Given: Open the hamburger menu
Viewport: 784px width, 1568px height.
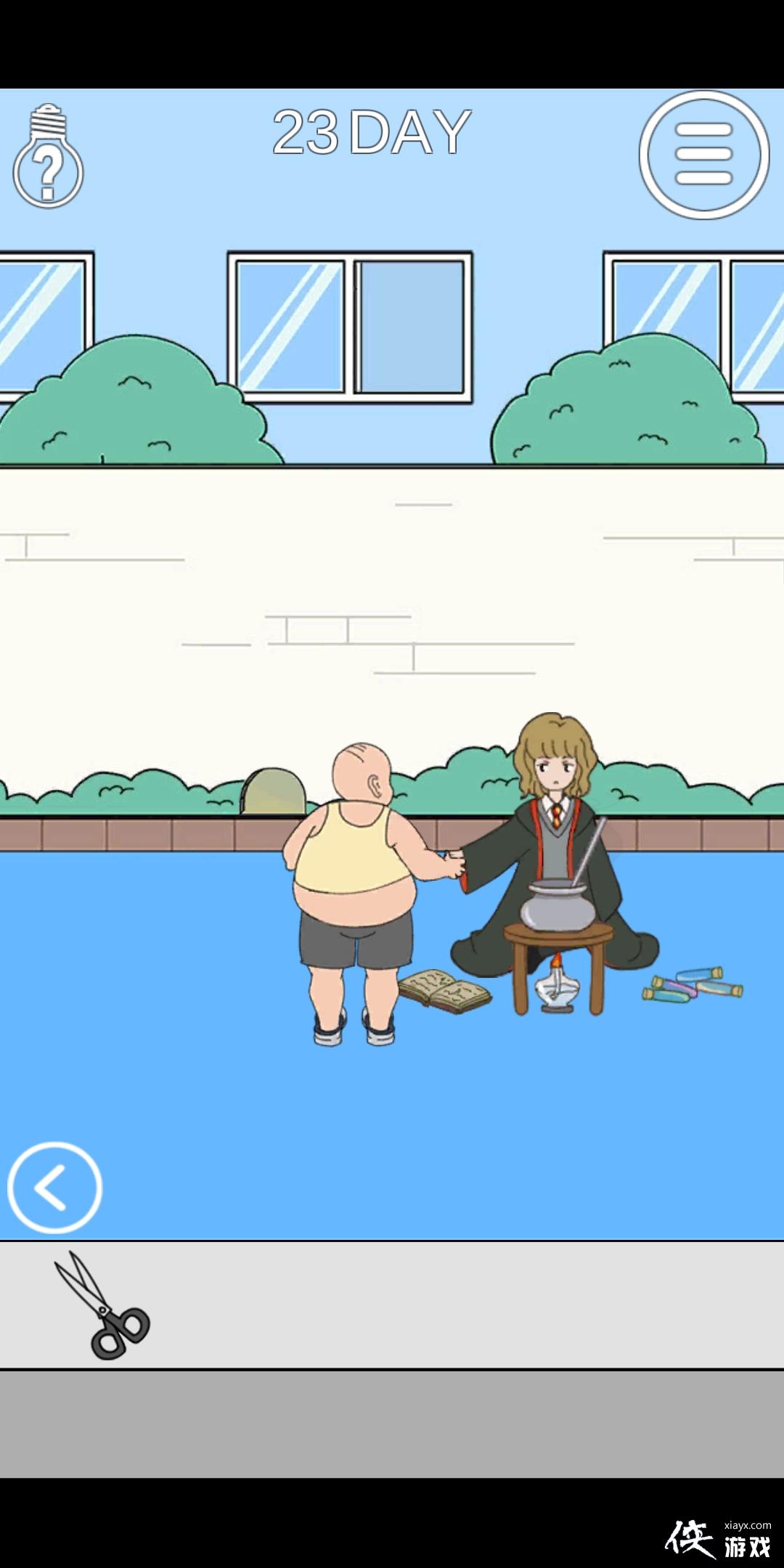Looking at the screenshot, I should [x=703, y=155].
